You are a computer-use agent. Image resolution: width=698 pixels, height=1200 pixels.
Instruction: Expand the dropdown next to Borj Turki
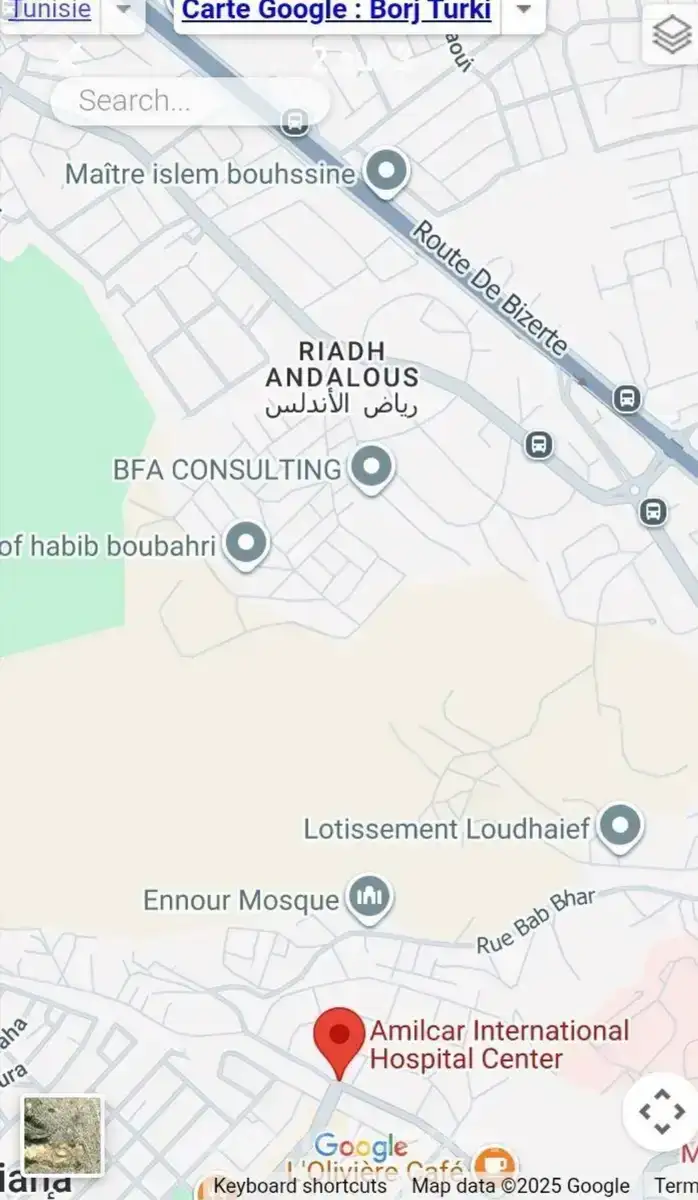[x=523, y=11]
